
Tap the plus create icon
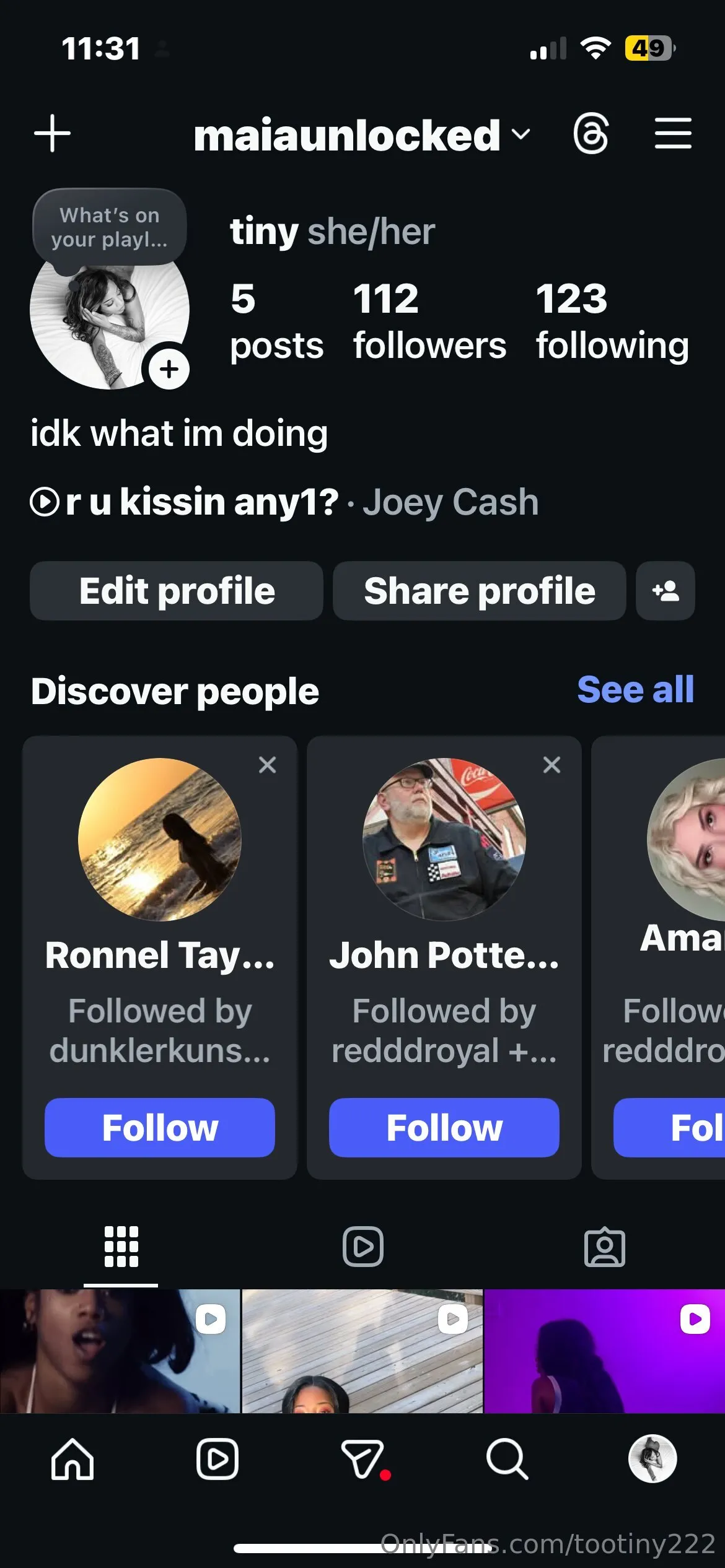[x=52, y=133]
